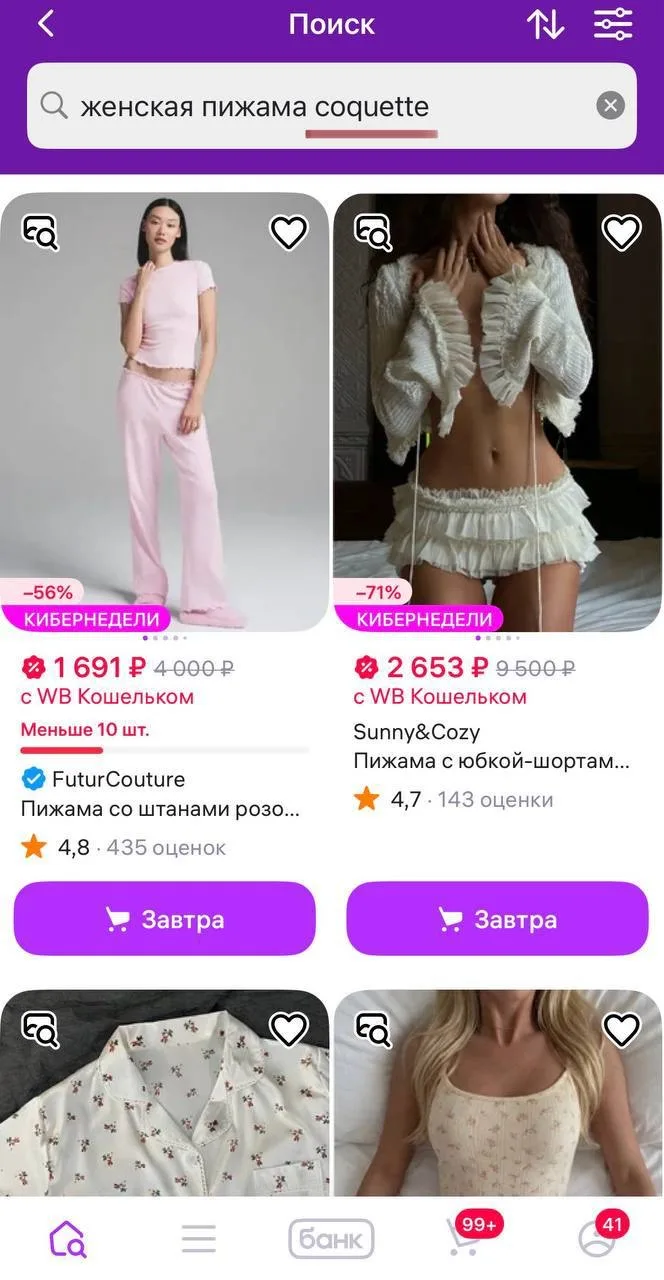The height and width of the screenshot is (1280, 664).
Task: Open the filter sliders
Action: coord(613,24)
